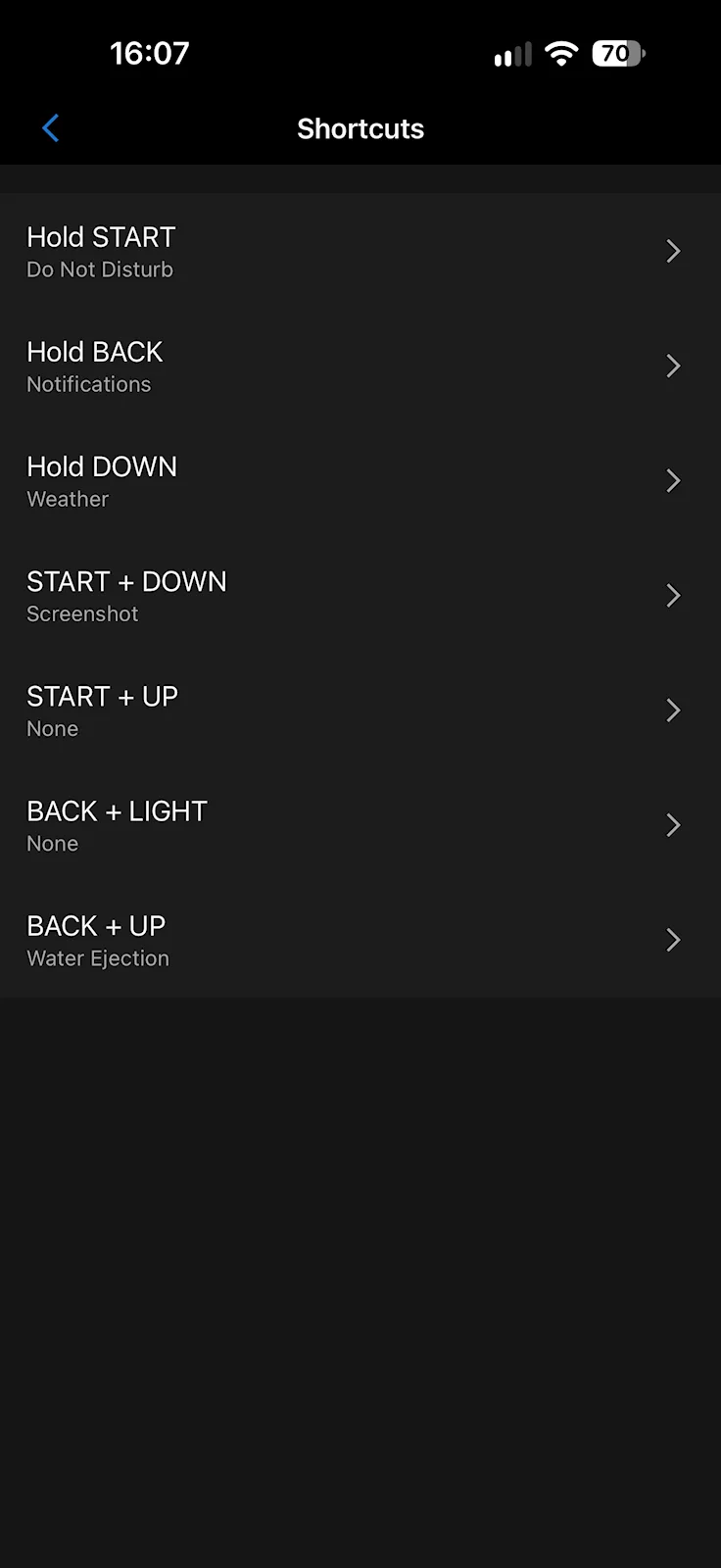The image size is (721, 1568).
Task: Open the Hold START shortcut setting
Action: (360, 252)
